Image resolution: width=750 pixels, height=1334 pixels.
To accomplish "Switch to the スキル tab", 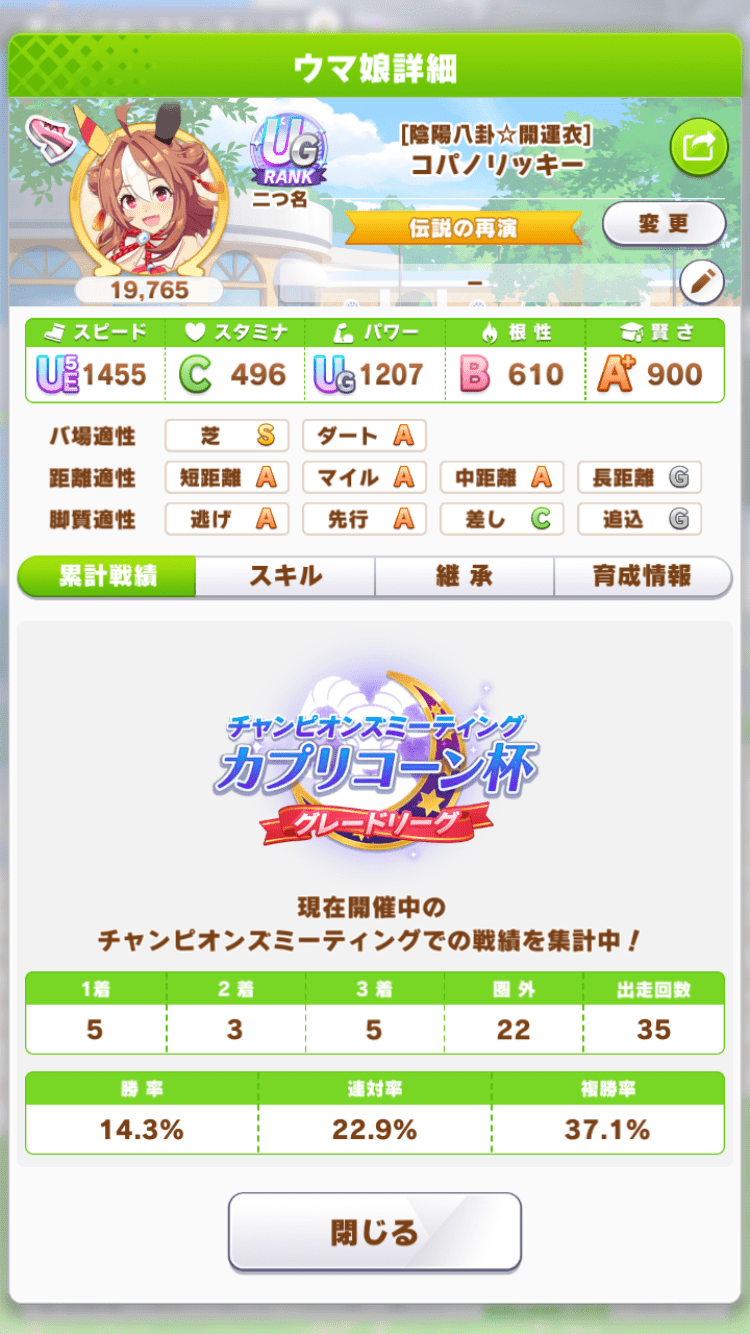I will (x=285, y=576).
